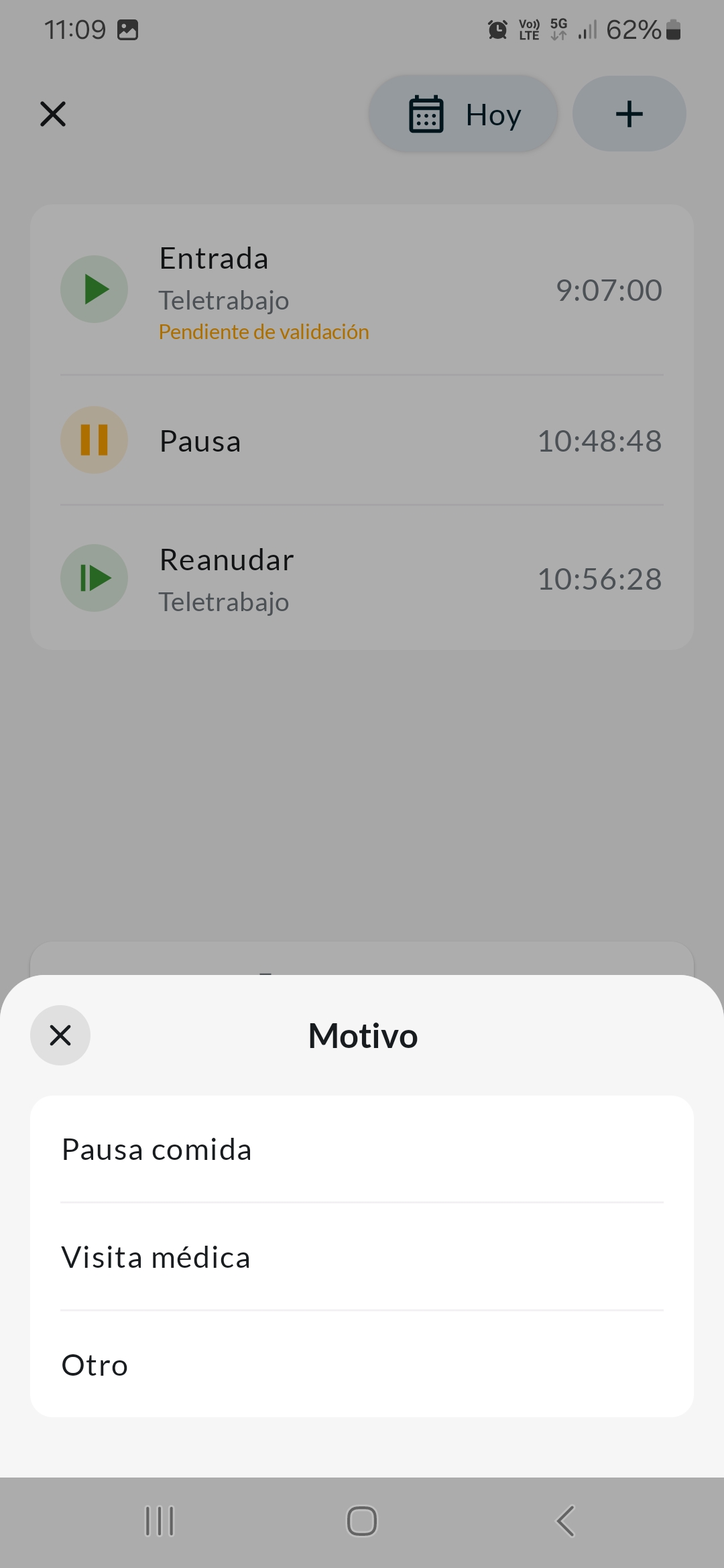Viewport: 724px width, 1568px height.
Task: Go back with system navigation
Action: [565, 1521]
